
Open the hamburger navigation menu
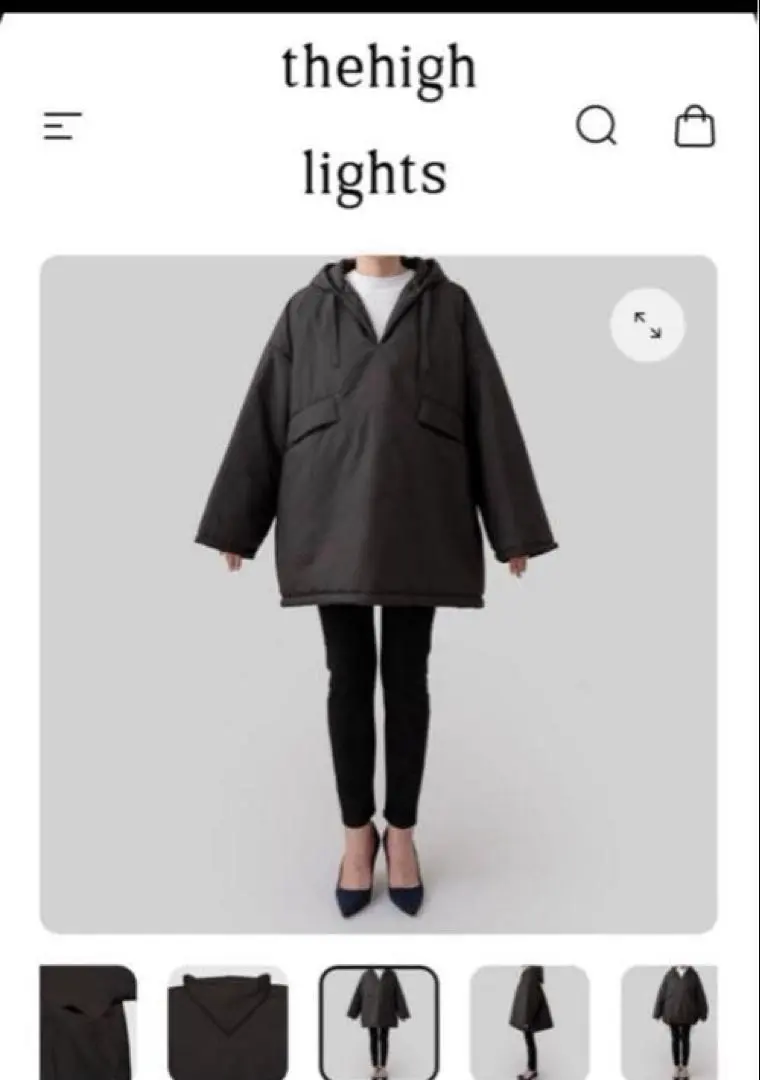coord(62,126)
